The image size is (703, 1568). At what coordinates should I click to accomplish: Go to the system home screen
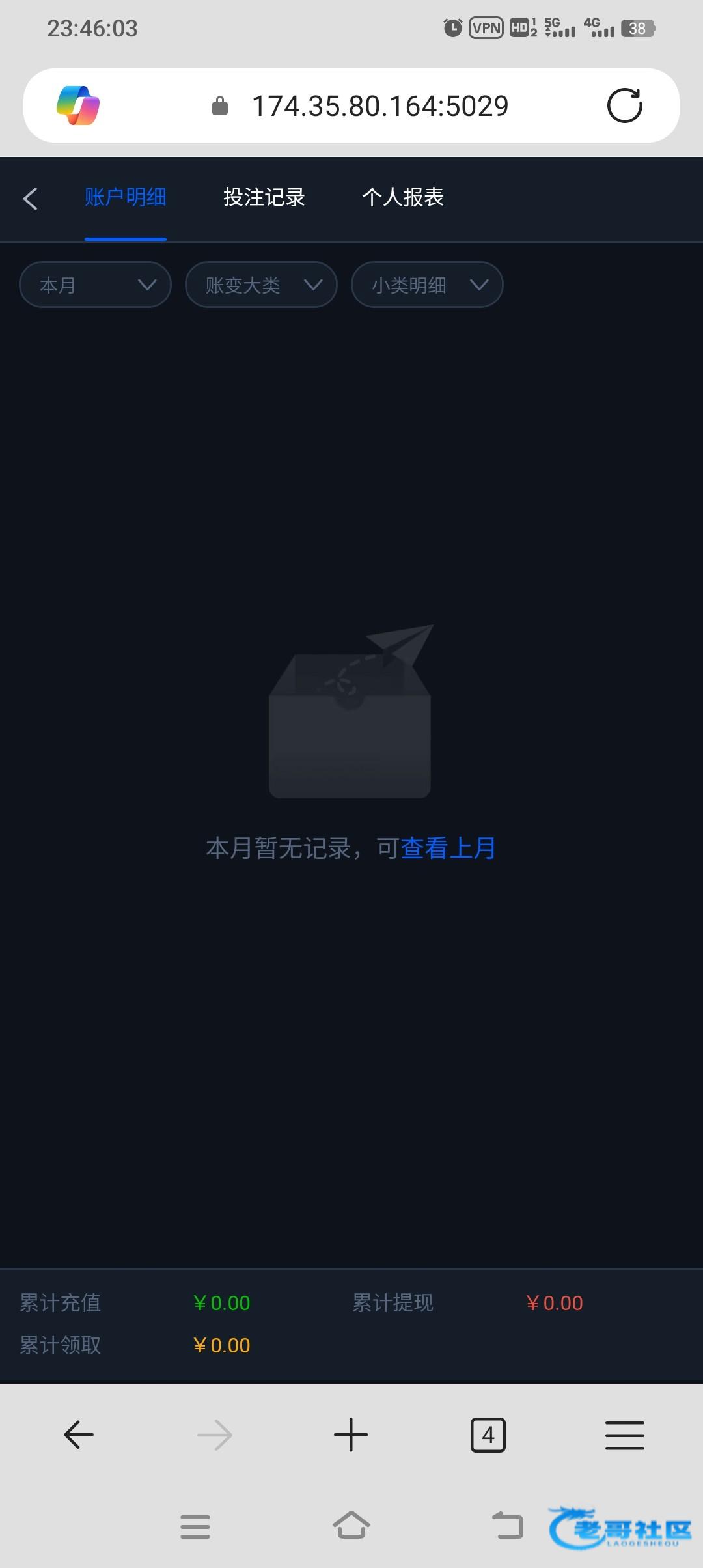pyautogui.click(x=351, y=1526)
